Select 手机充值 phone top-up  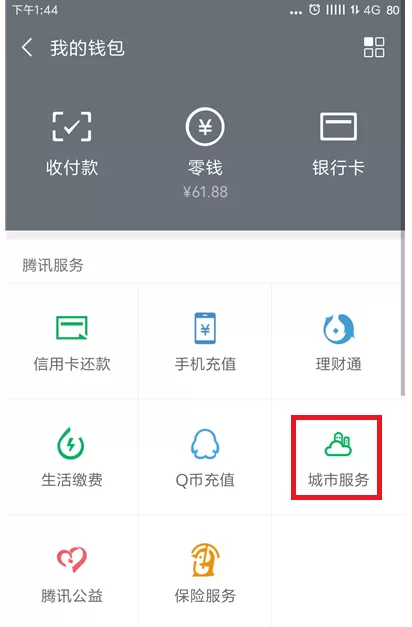(x=205, y=341)
